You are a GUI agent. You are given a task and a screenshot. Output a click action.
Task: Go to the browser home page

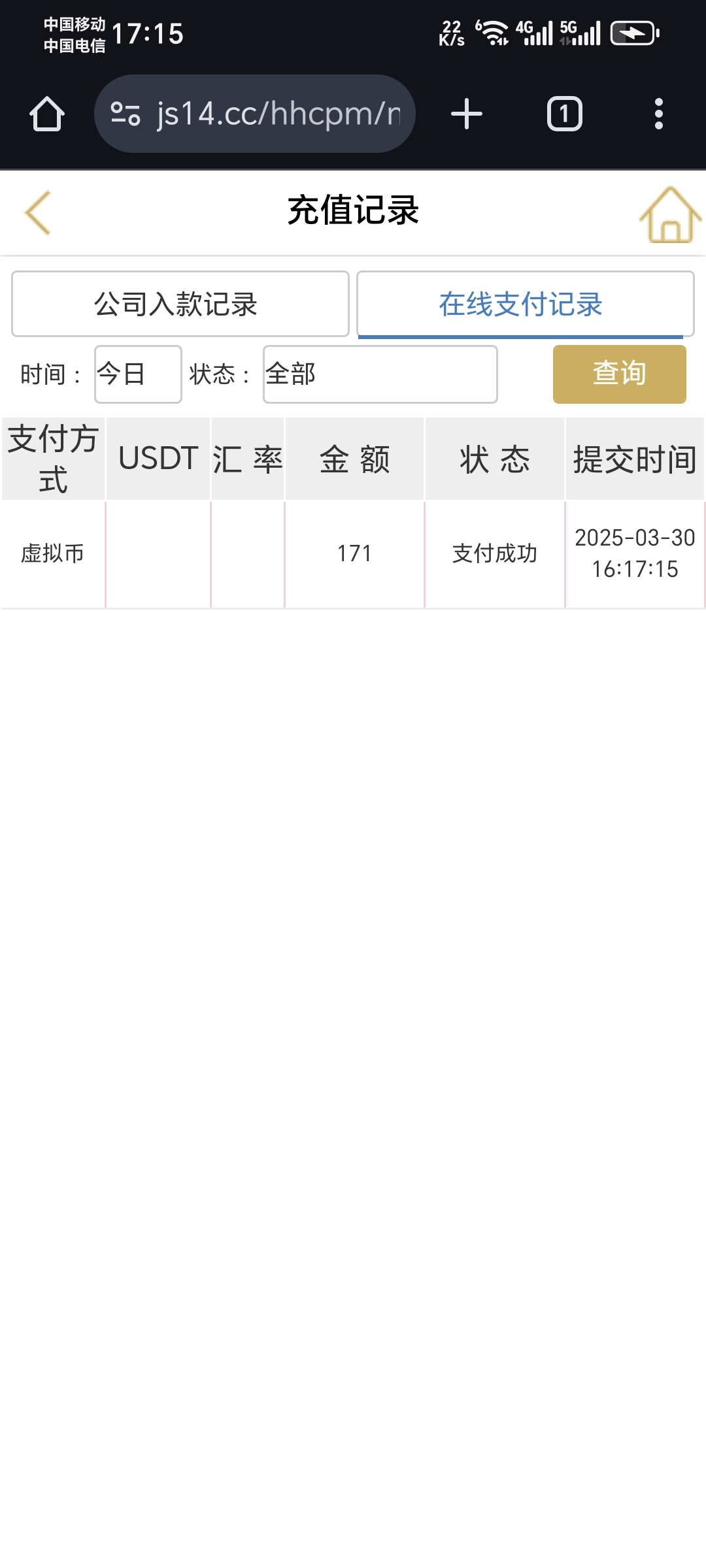pyautogui.click(x=47, y=114)
